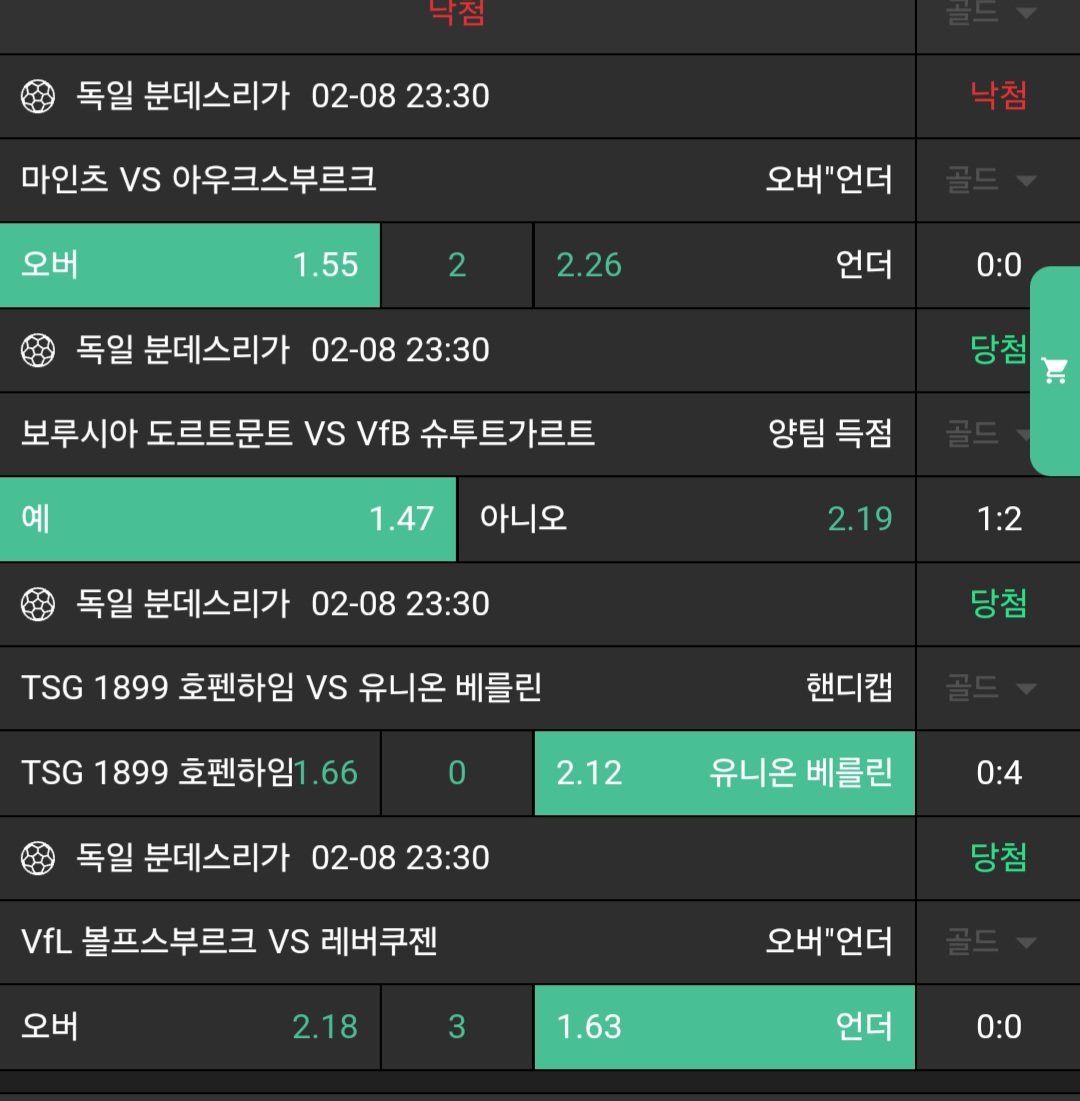Pick 유니온 베를린 at 2.12 handicap

724,773
